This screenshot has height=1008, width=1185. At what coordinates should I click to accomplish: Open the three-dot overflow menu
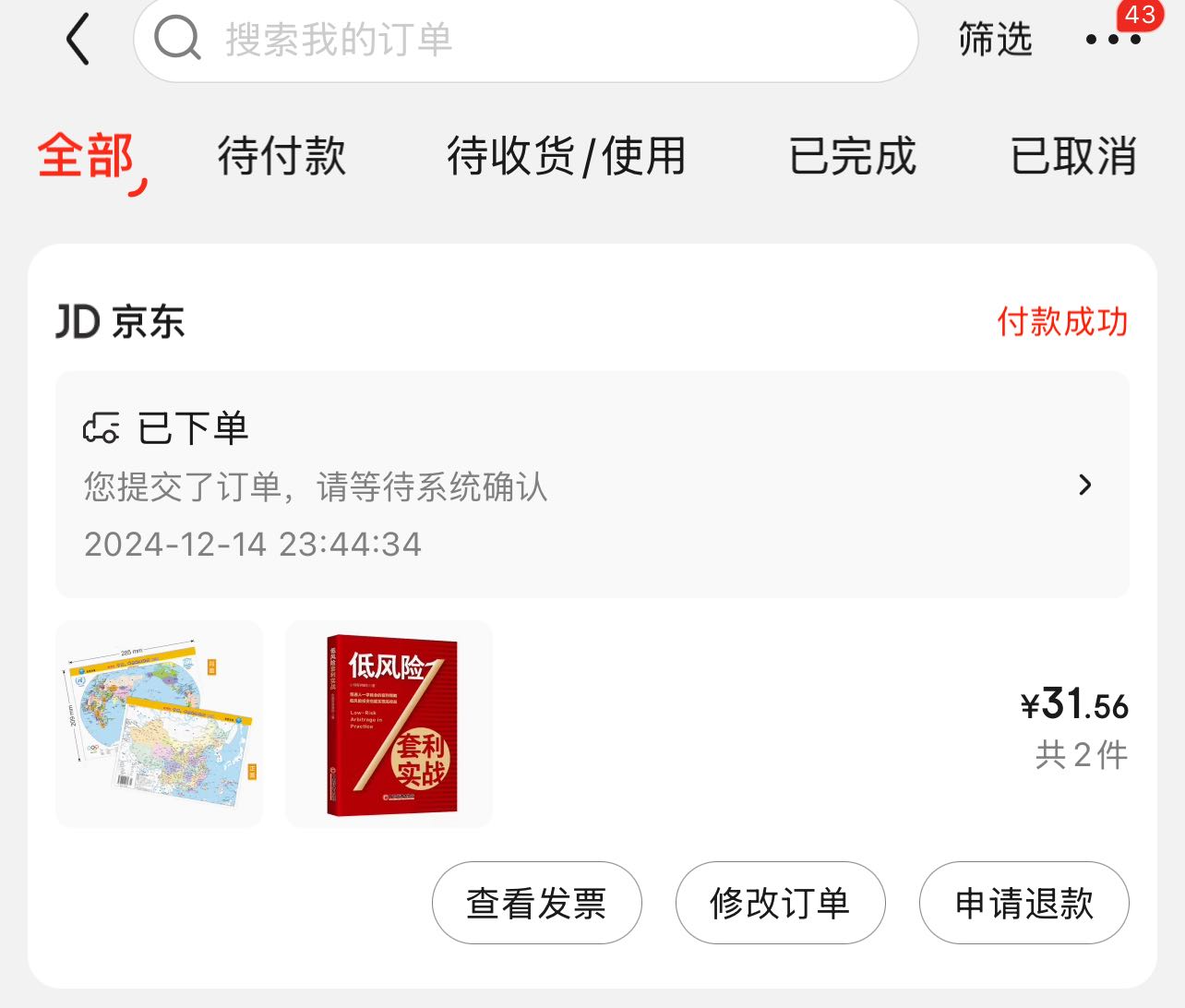click(x=1113, y=40)
